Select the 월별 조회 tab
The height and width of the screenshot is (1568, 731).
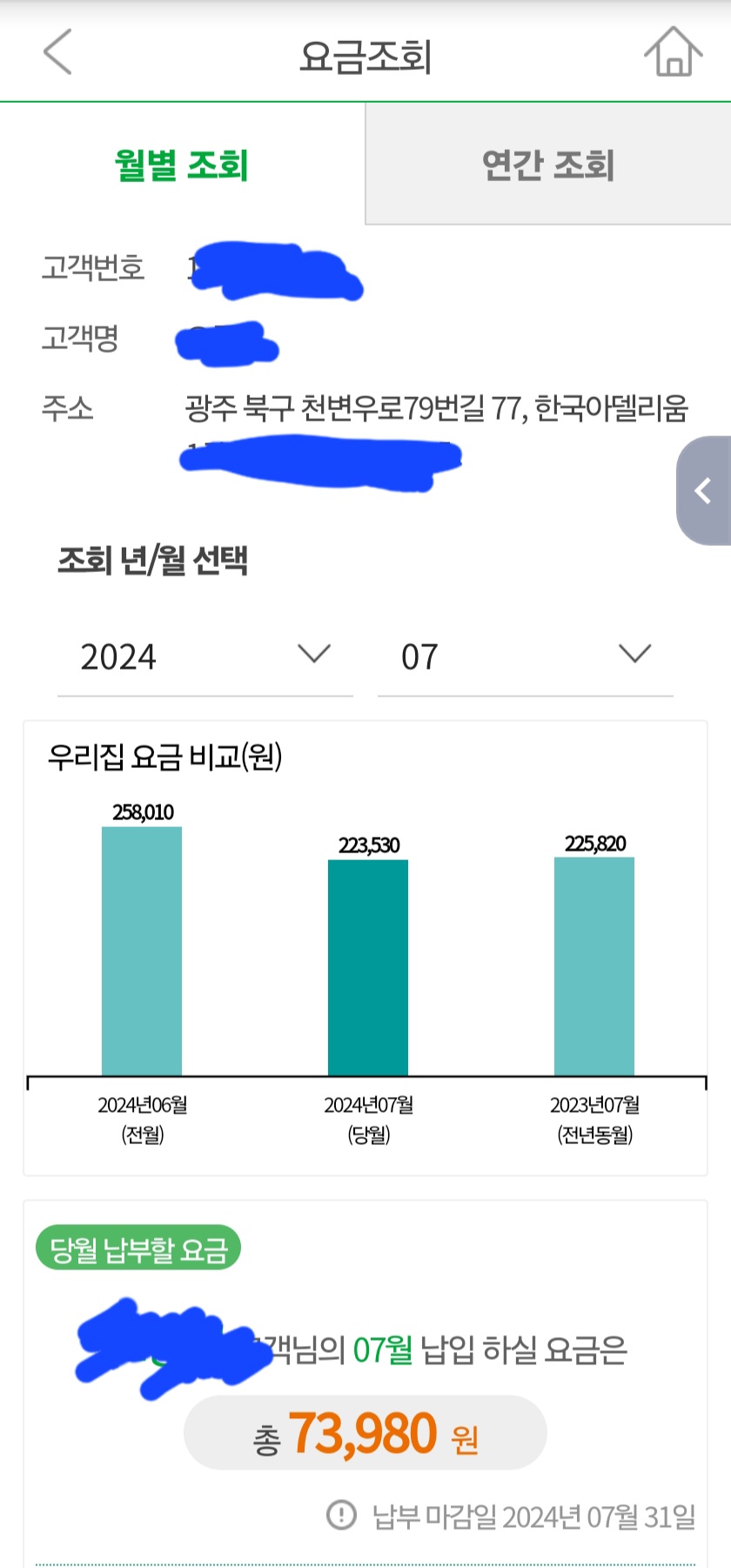pos(182,165)
